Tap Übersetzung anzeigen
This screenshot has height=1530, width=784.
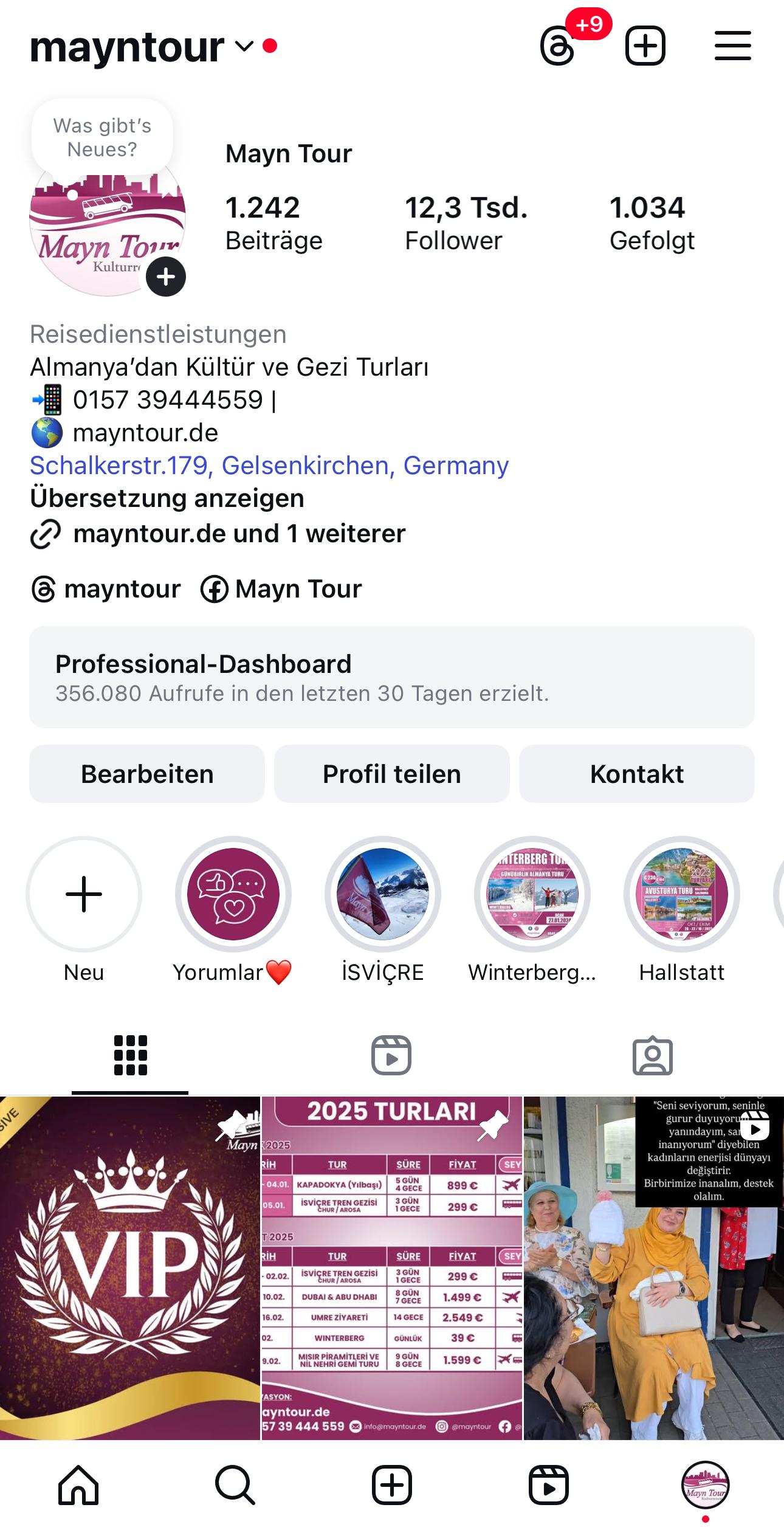[x=167, y=498]
